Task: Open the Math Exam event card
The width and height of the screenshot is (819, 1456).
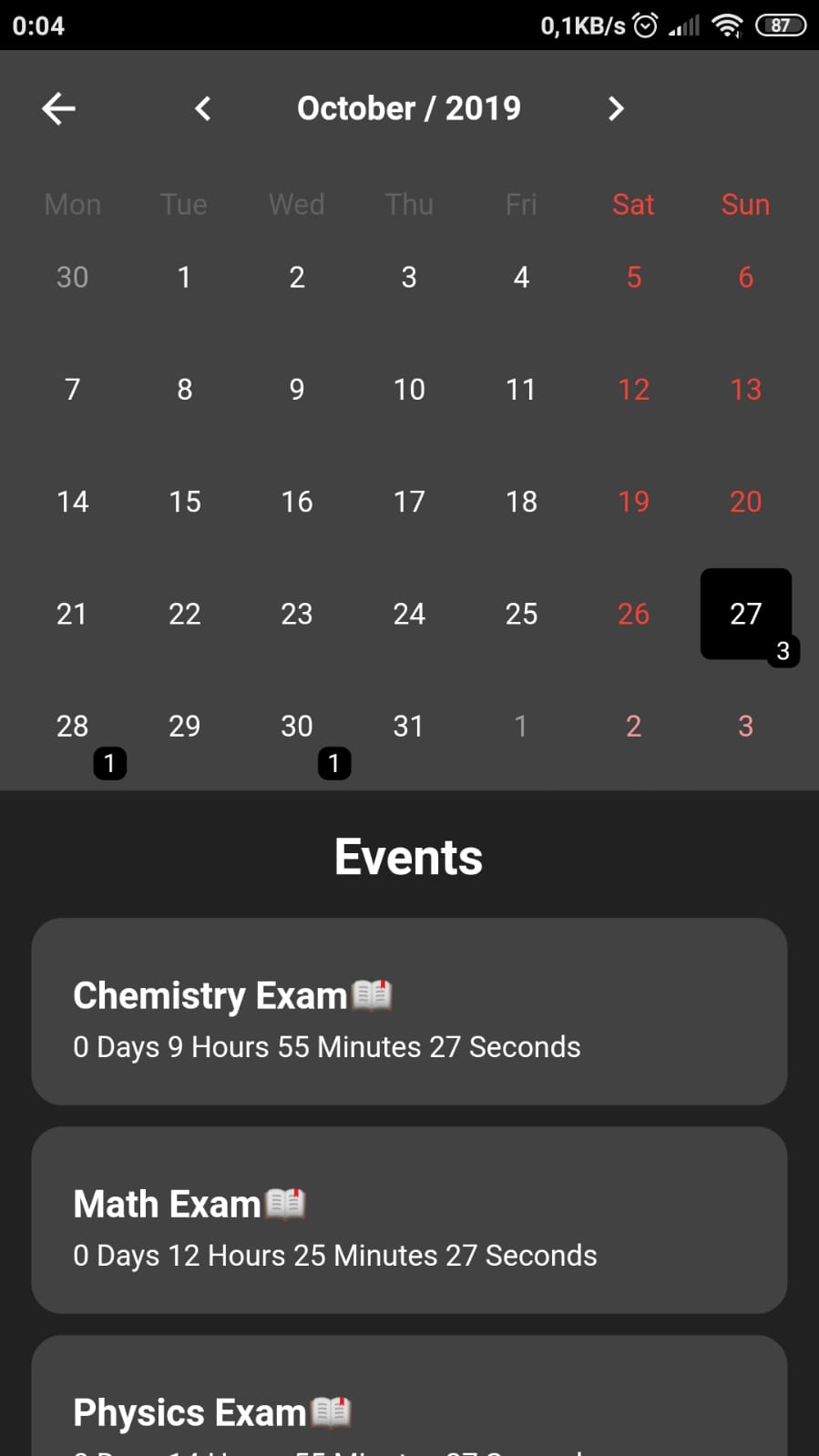Action: point(409,1220)
